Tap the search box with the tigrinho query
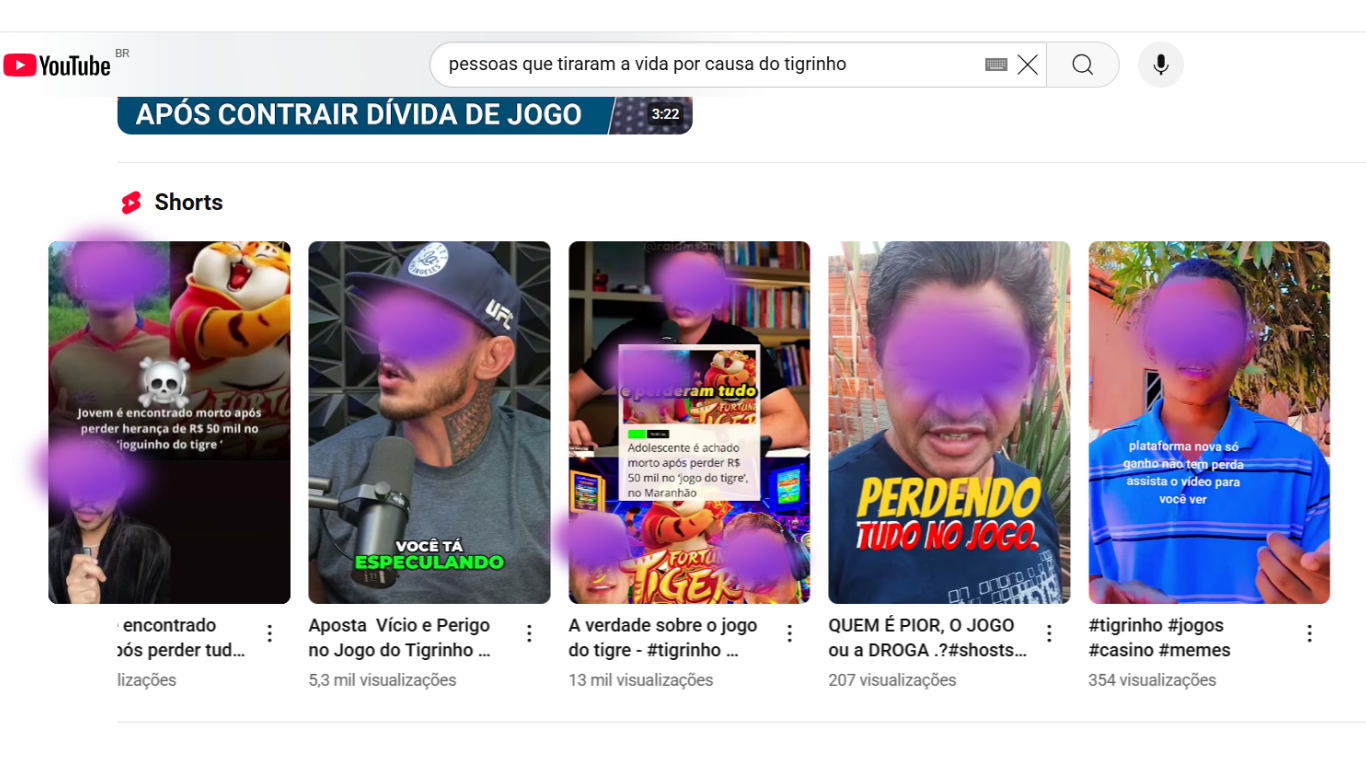The width and height of the screenshot is (1366, 768). (x=700, y=64)
